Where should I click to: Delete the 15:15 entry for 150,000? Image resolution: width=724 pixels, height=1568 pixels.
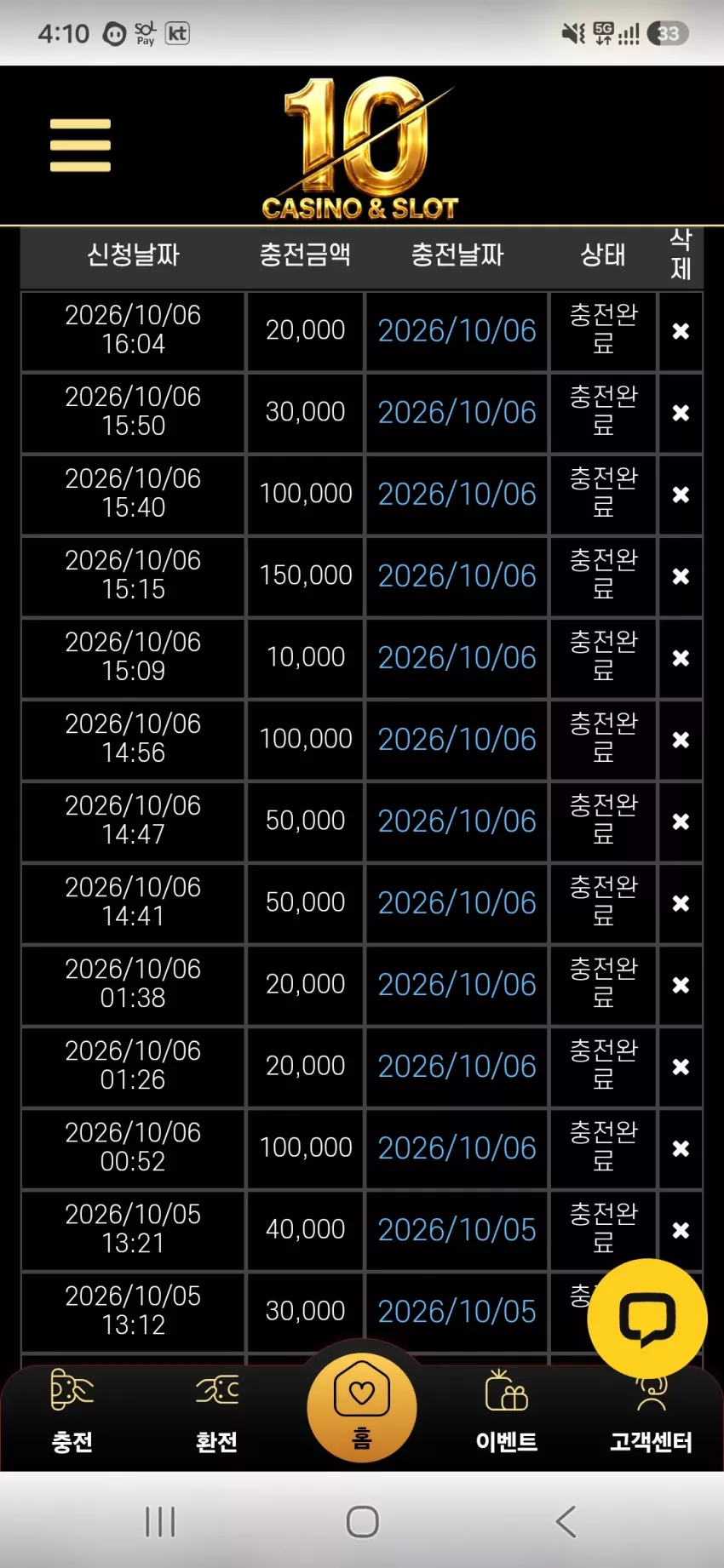681,576
